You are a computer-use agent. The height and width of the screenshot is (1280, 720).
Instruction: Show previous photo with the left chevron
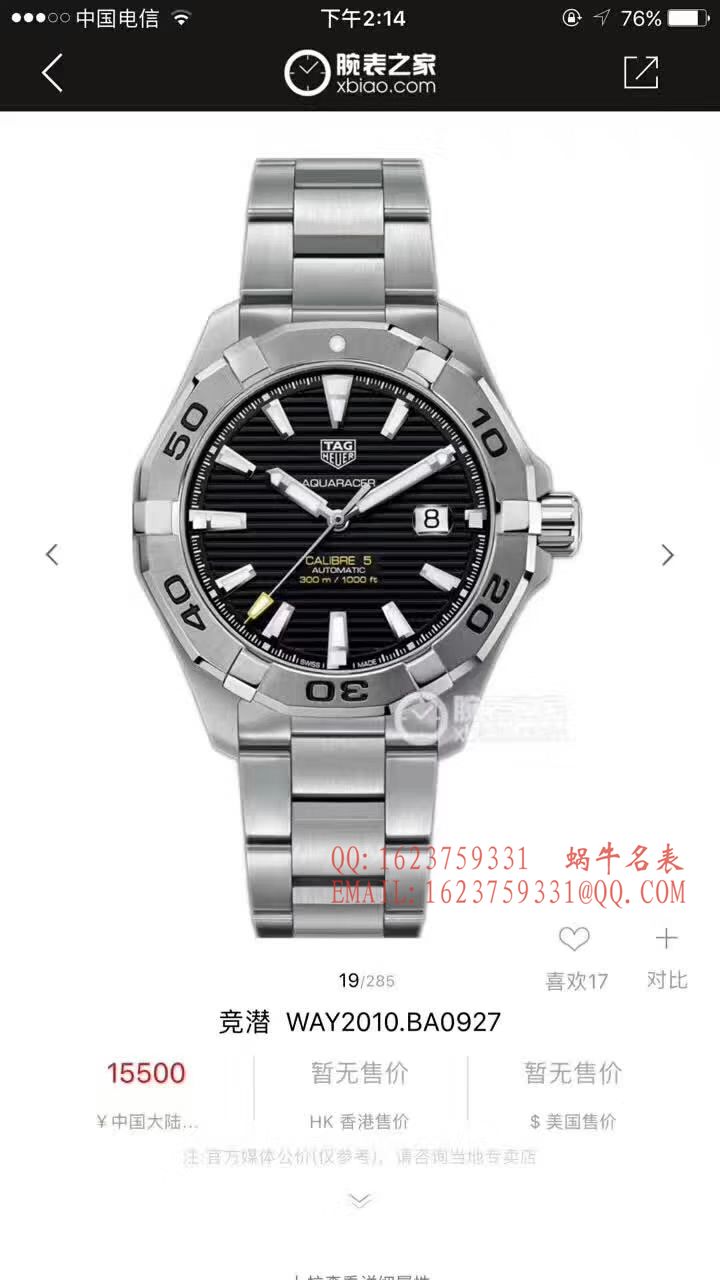[x=52, y=554]
